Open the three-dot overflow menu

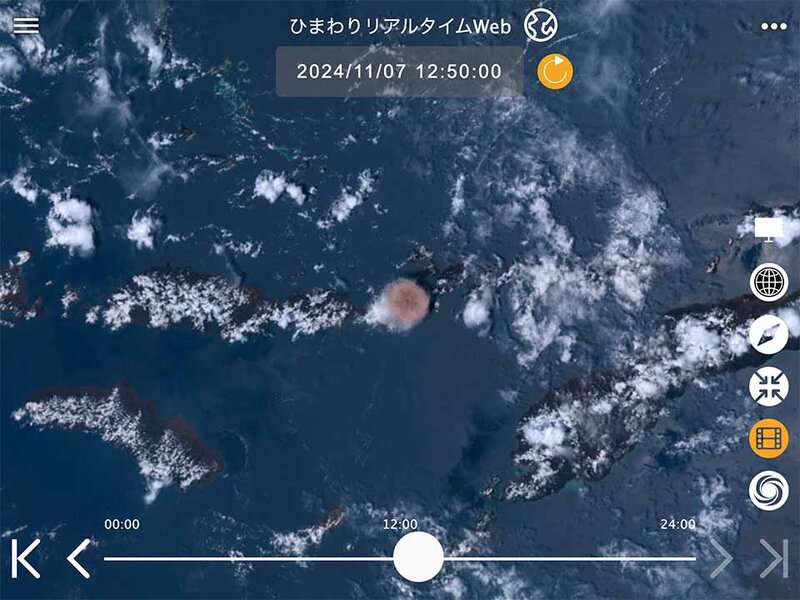click(774, 26)
